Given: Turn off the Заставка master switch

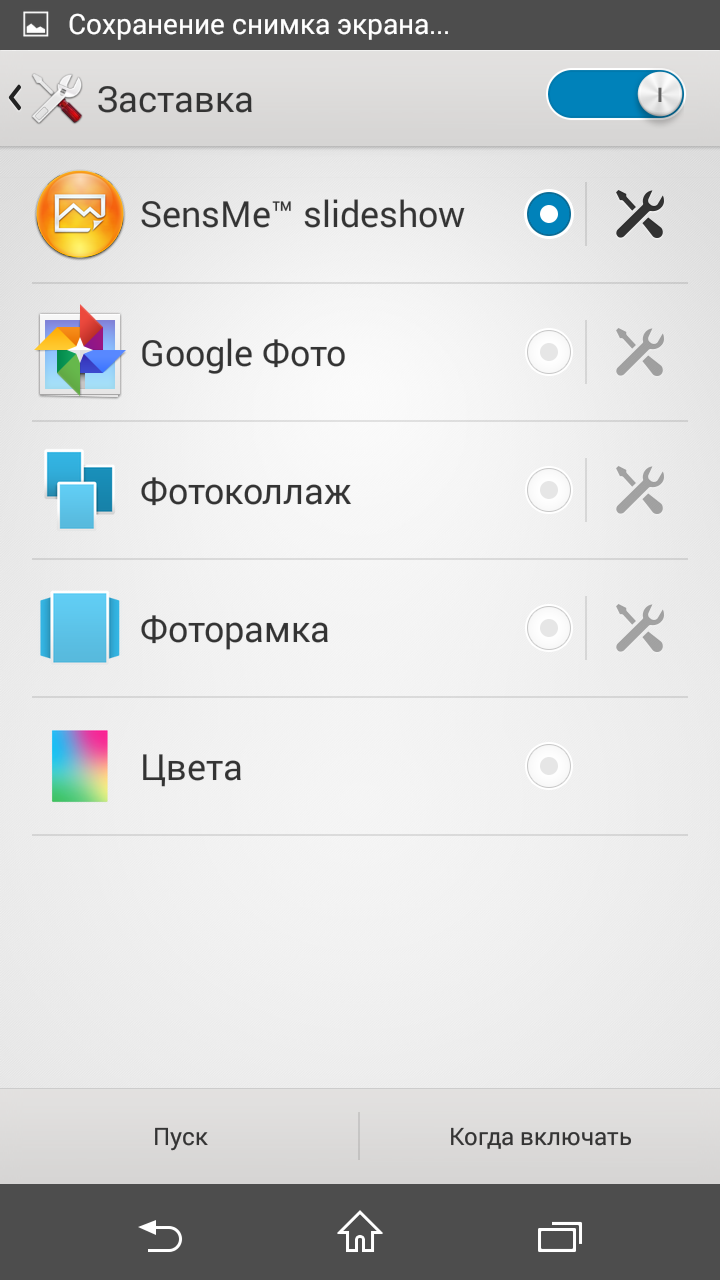Looking at the screenshot, I should 615,96.
